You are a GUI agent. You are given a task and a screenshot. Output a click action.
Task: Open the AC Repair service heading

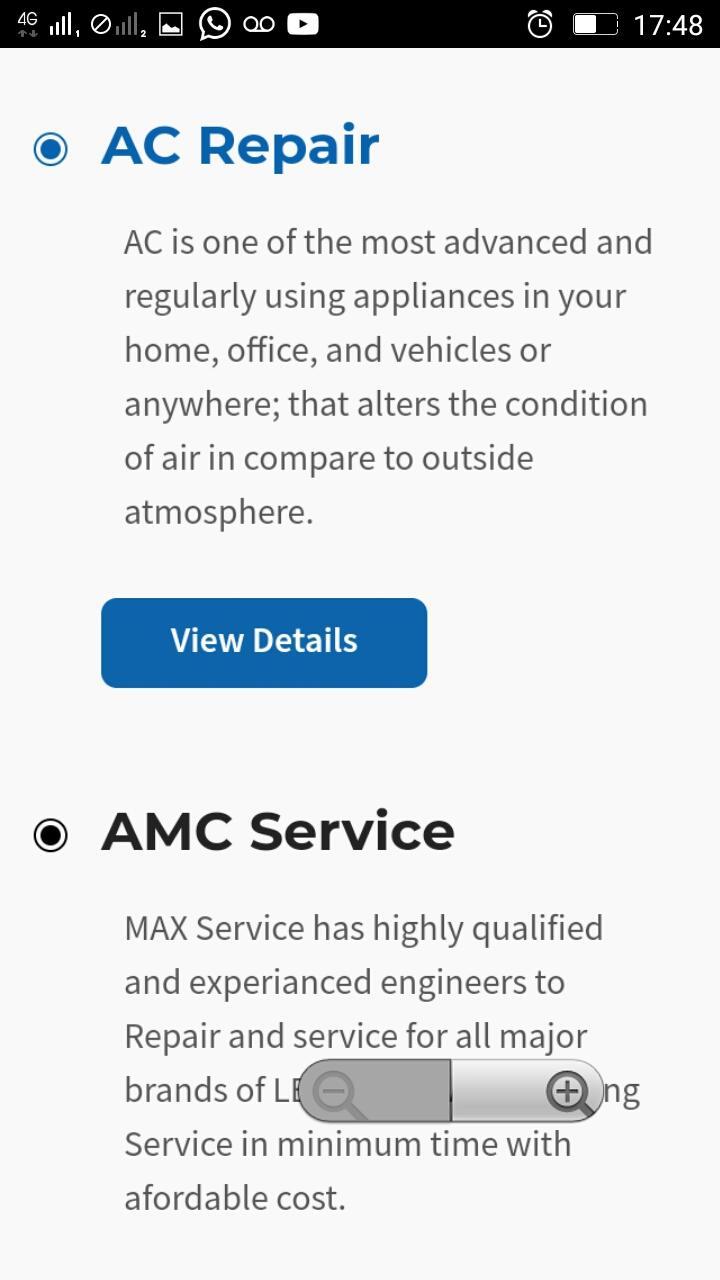click(x=240, y=145)
